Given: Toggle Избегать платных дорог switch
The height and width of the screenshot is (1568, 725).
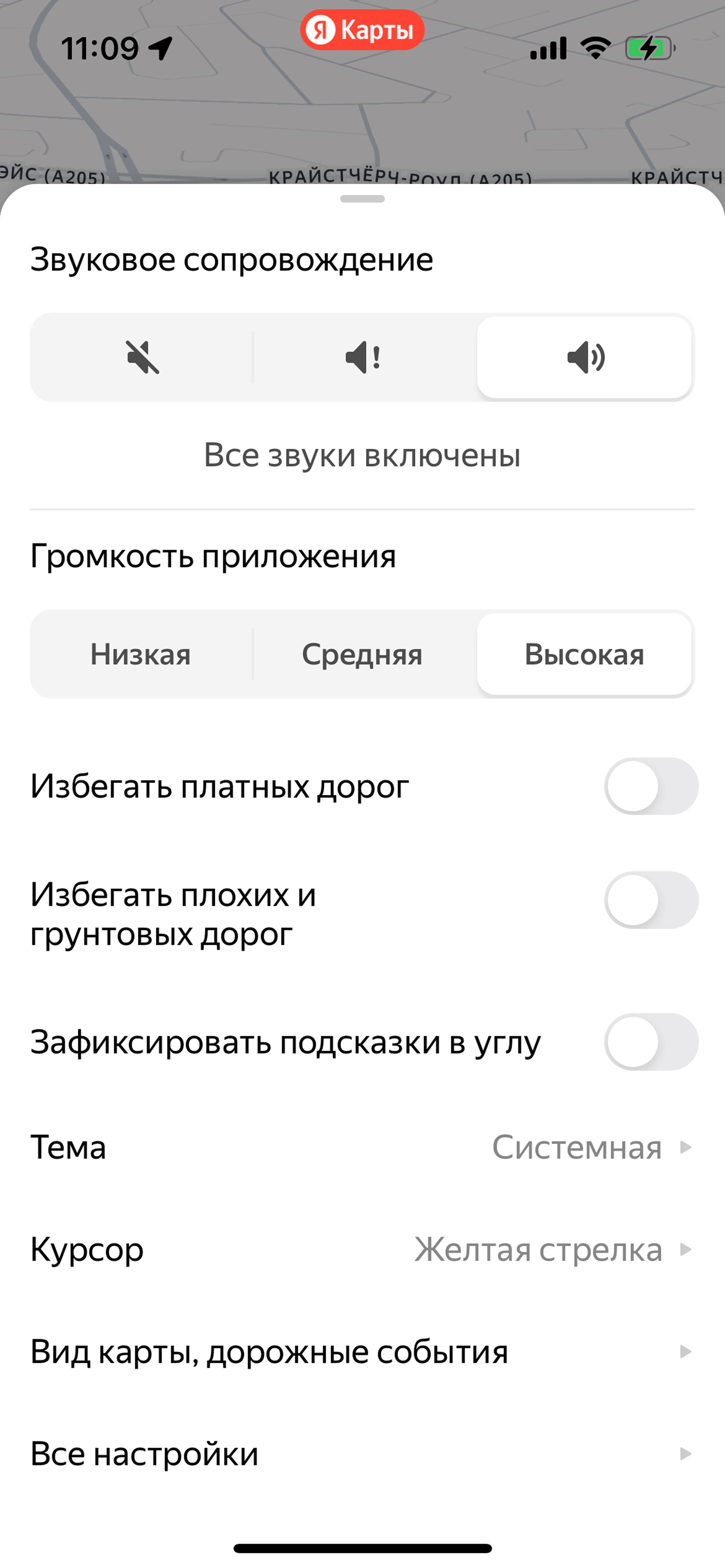Looking at the screenshot, I should click(x=651, y=786).
